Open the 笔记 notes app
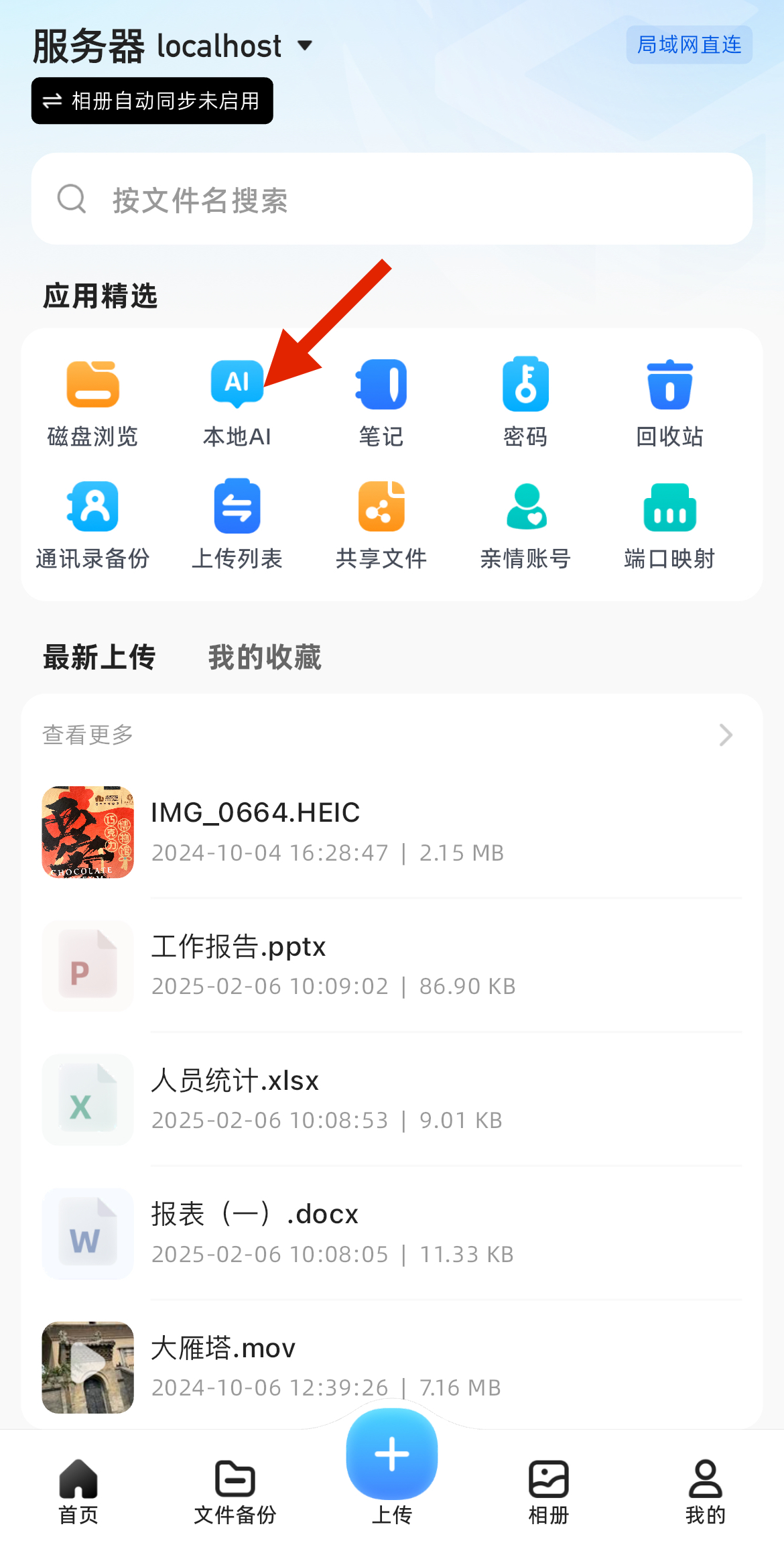This screenshot has width=784, height=1553. click(x=381, y=399)
